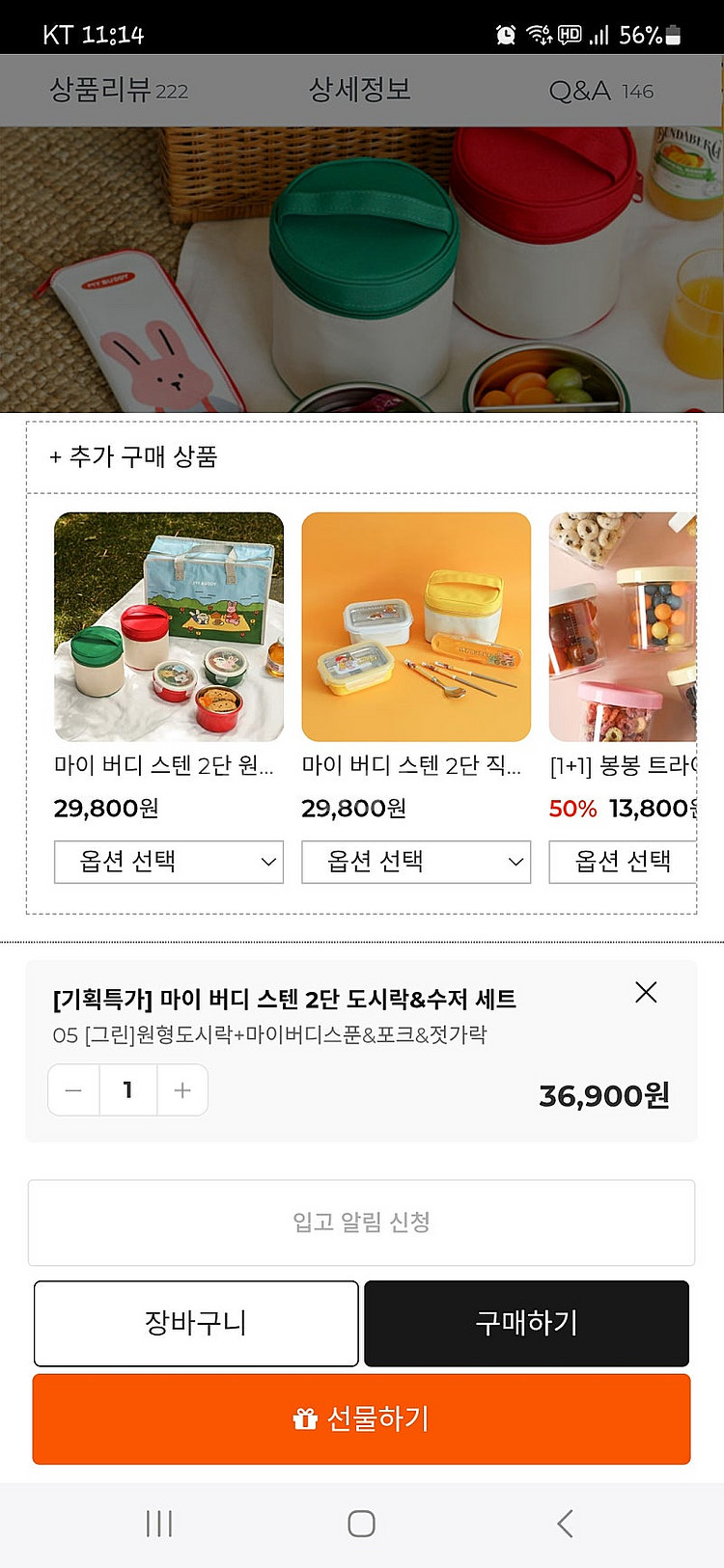Send as gift with 선물하기

click(361, 1419)
